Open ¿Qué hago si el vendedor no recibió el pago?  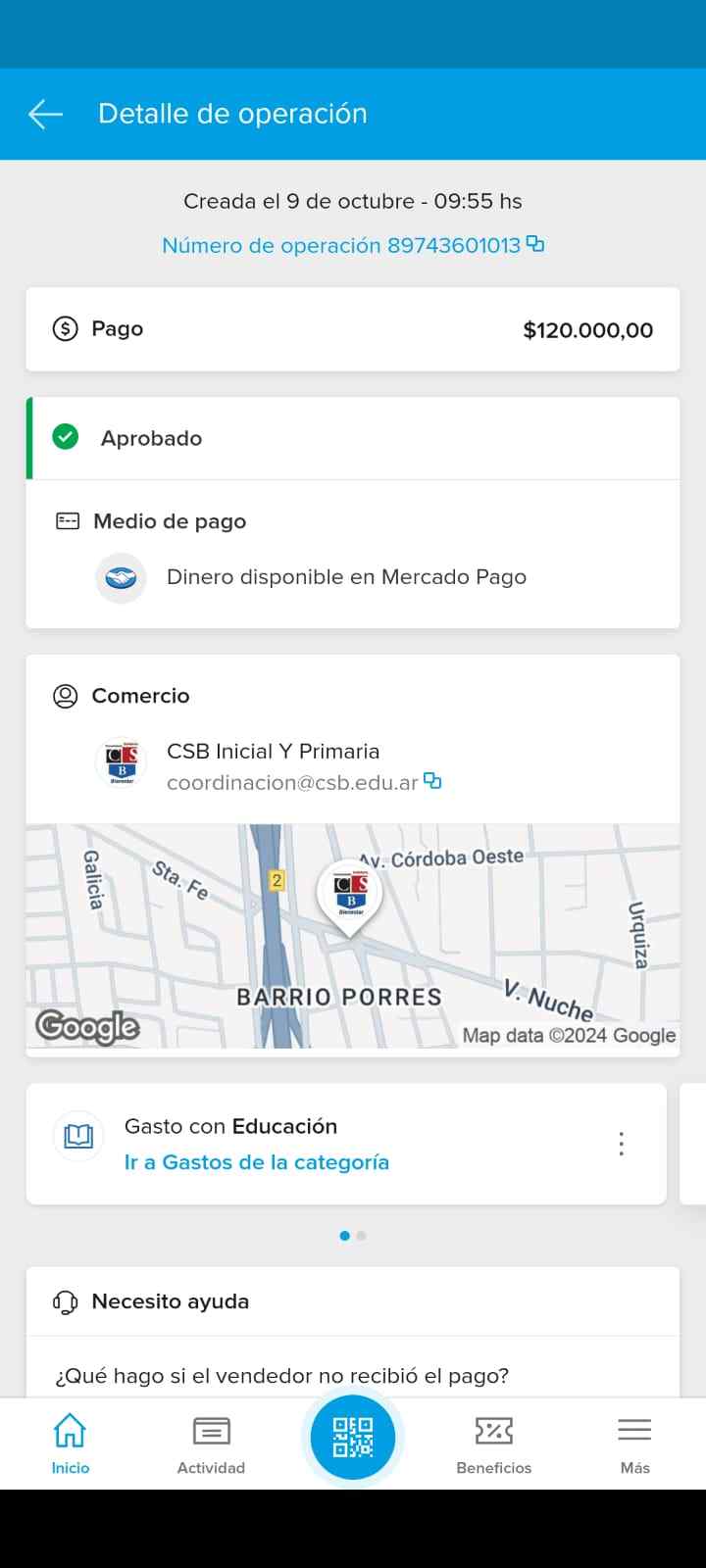tap(282, 1375)
